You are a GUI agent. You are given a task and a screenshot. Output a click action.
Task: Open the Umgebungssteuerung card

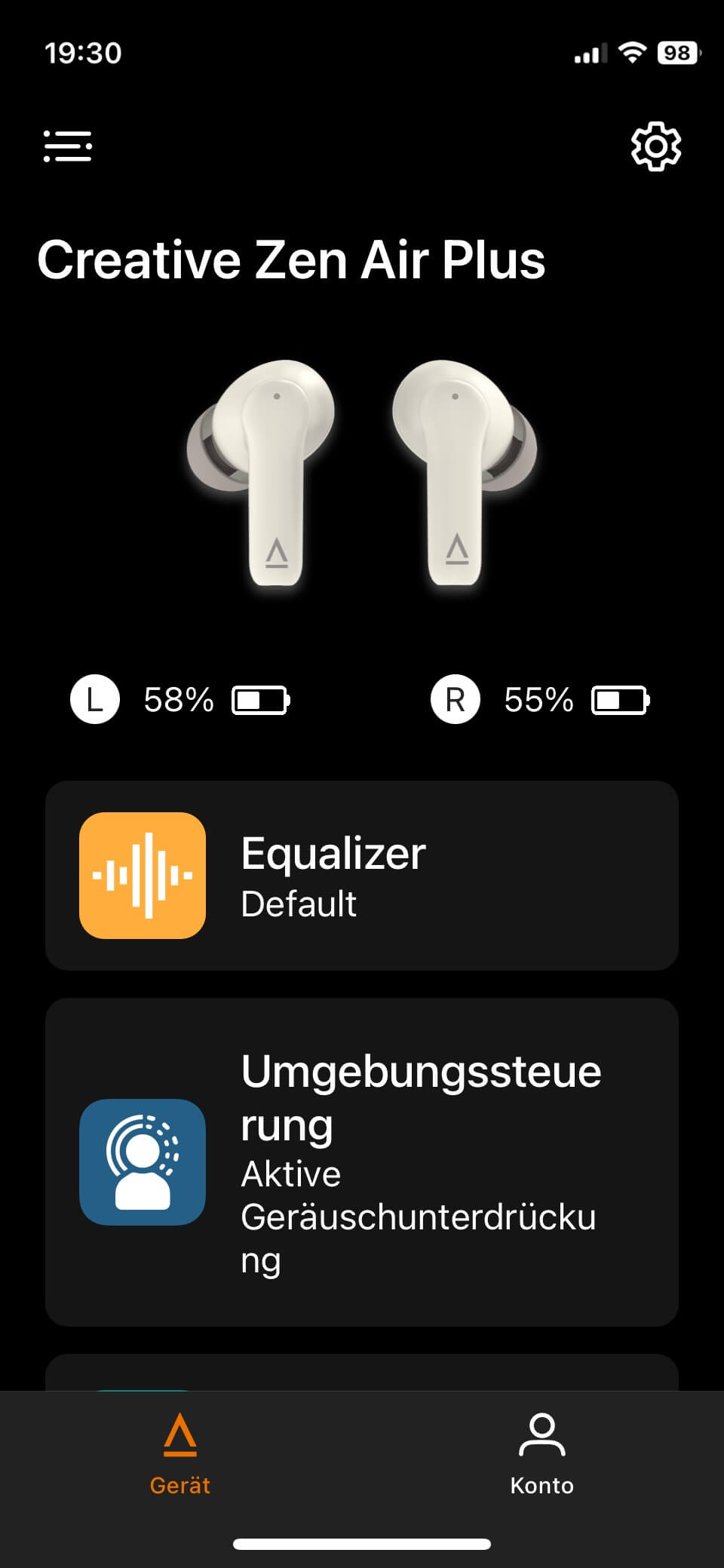362,1161
